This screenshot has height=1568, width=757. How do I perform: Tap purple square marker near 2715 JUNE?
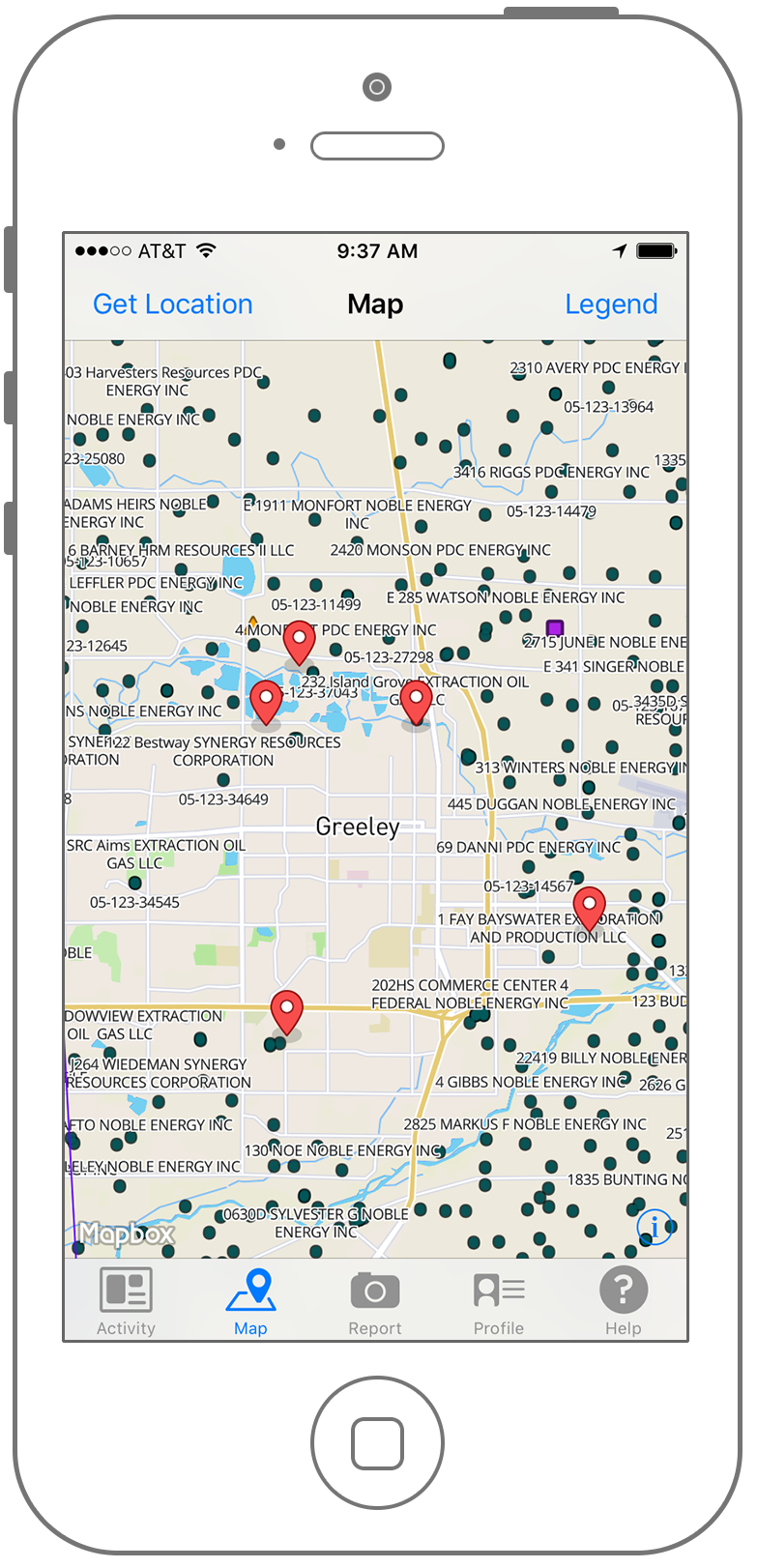click(x=554, y=628)
